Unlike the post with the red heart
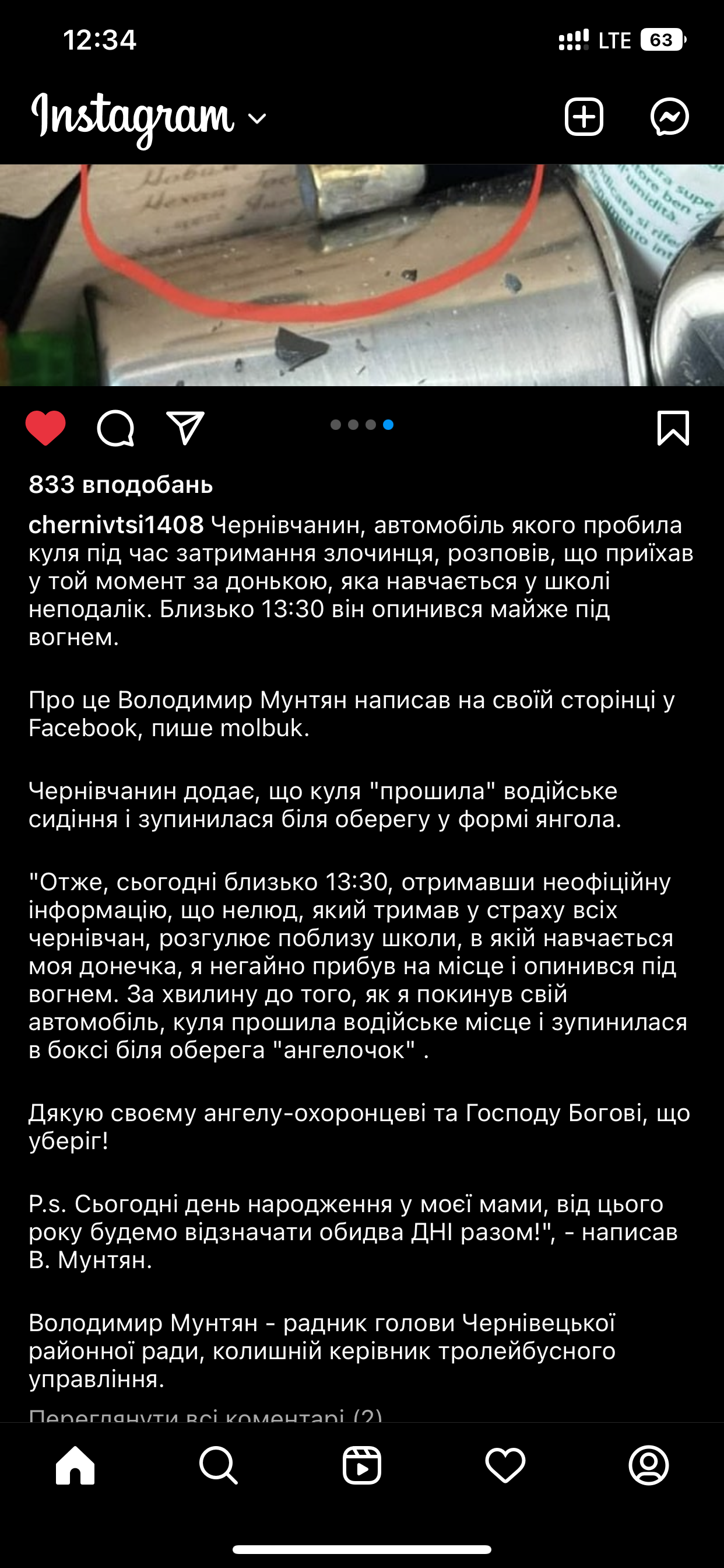This screenshot has width=724, height=1568. [45, 428]
